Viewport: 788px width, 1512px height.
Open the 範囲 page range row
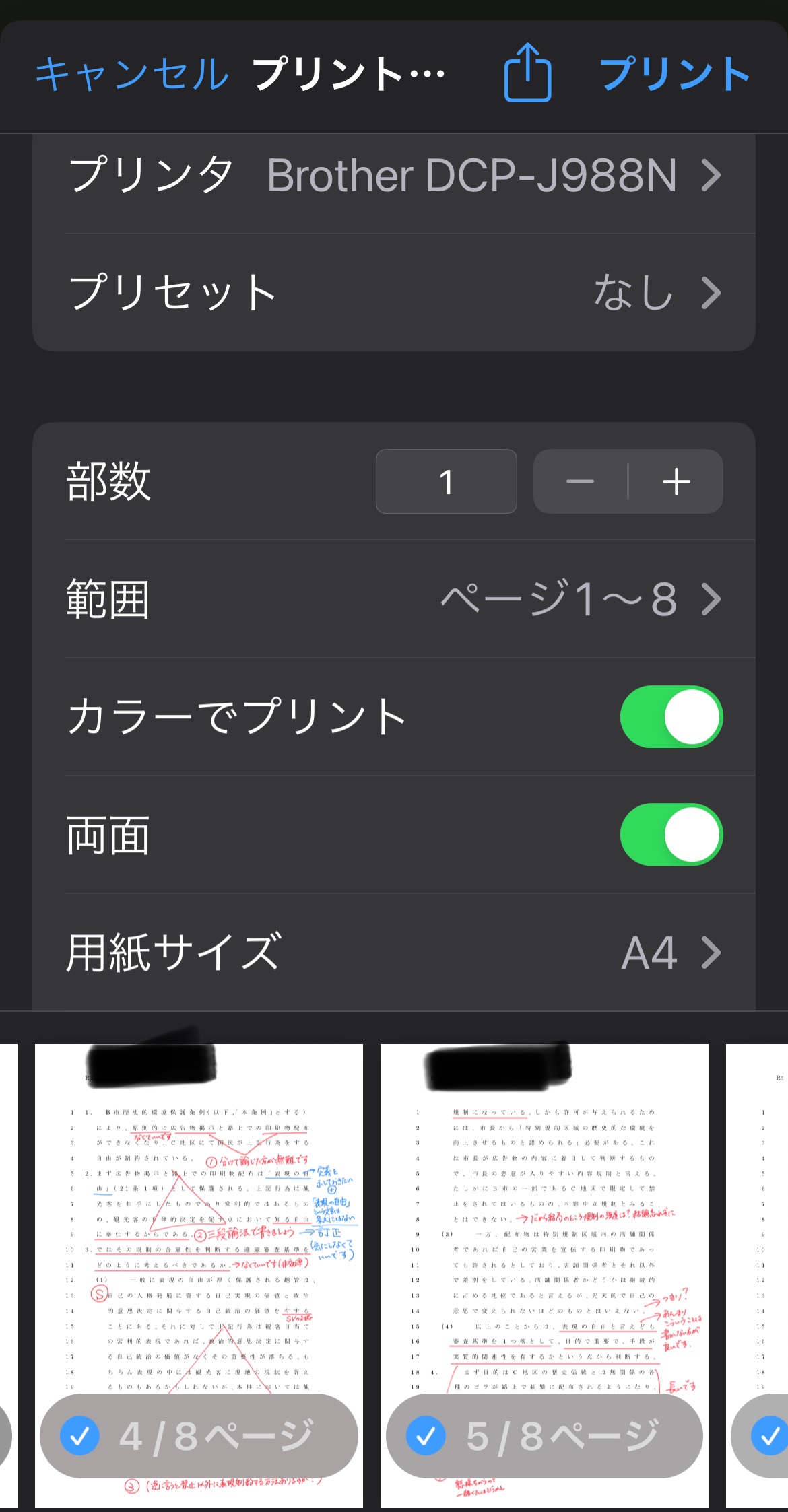click(x=394, y=599)
